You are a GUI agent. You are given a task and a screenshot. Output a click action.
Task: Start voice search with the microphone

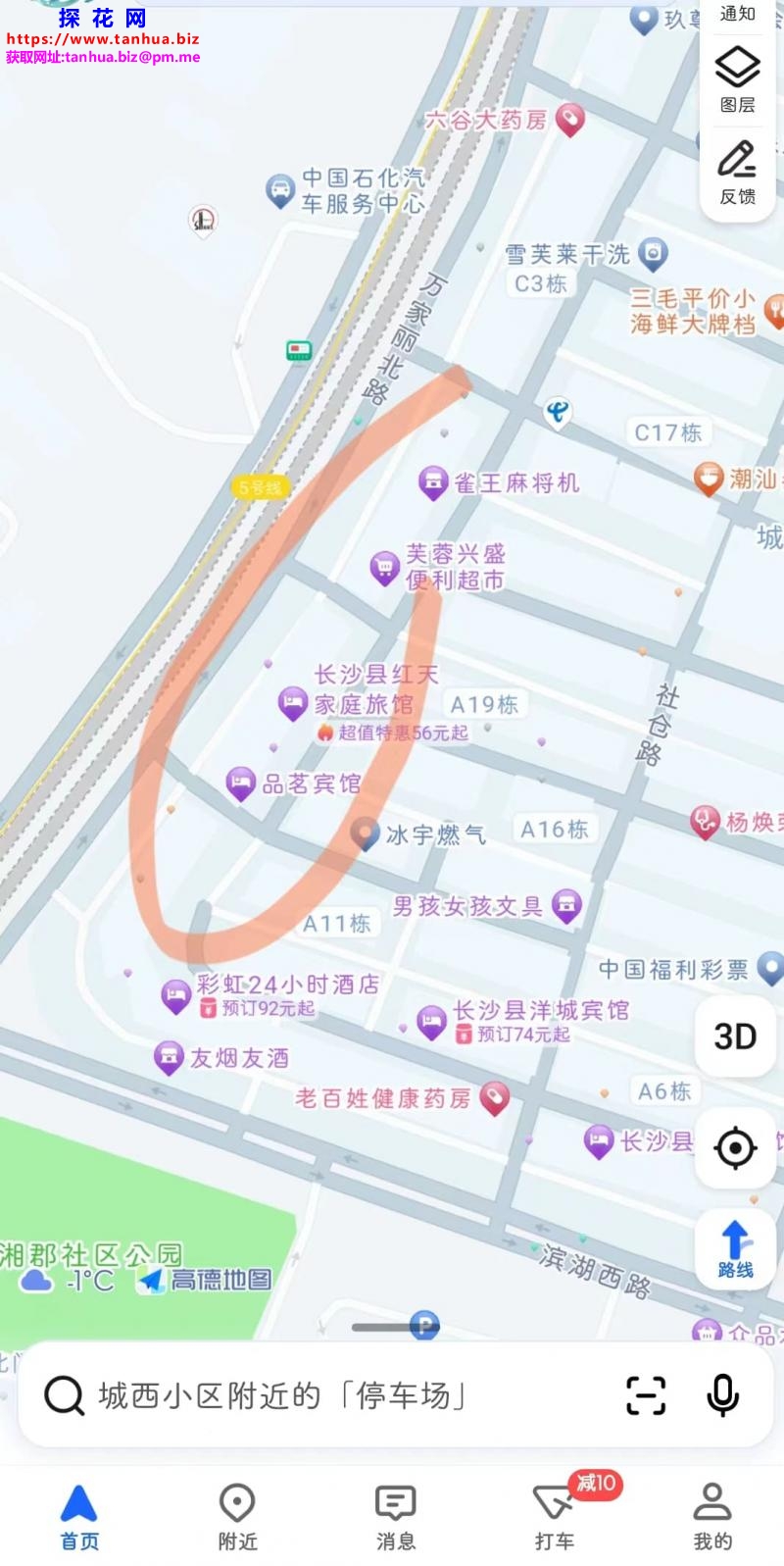point(722,1395)
